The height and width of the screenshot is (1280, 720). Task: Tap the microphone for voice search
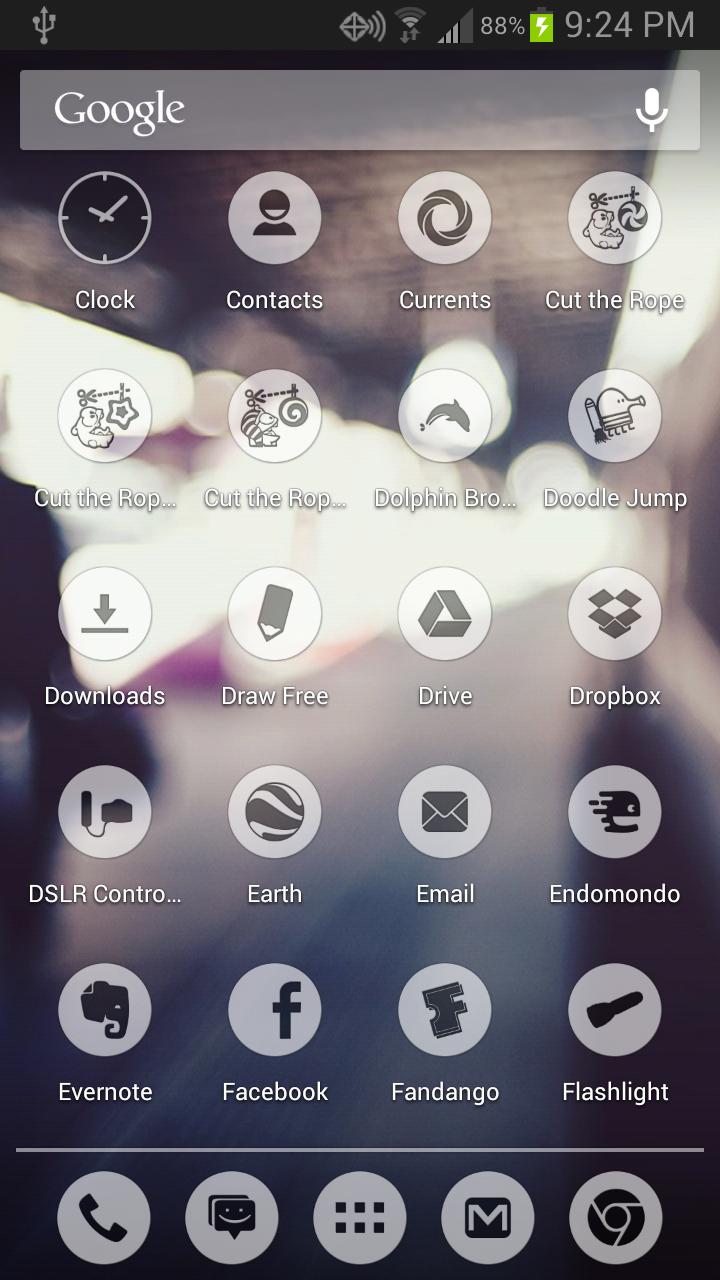(651, 110)
